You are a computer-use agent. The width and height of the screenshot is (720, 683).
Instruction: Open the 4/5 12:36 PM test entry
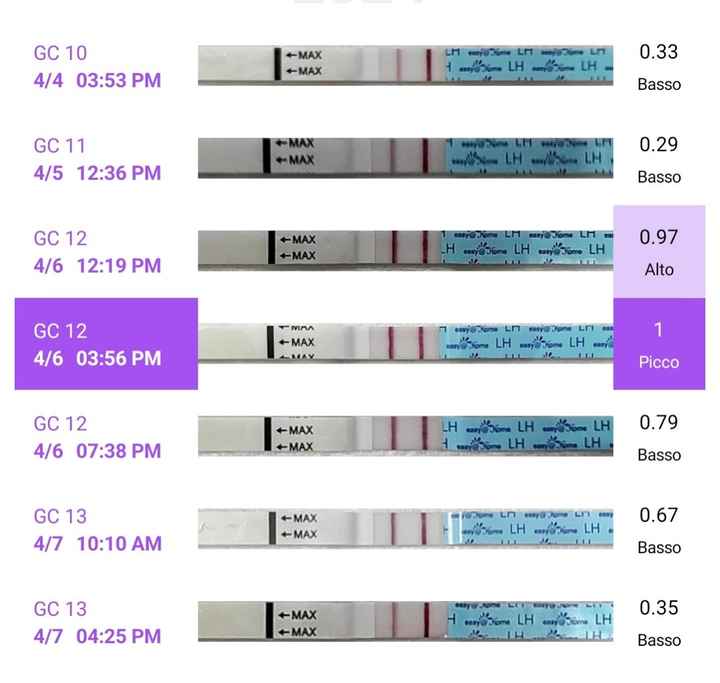tap(98, 159)
